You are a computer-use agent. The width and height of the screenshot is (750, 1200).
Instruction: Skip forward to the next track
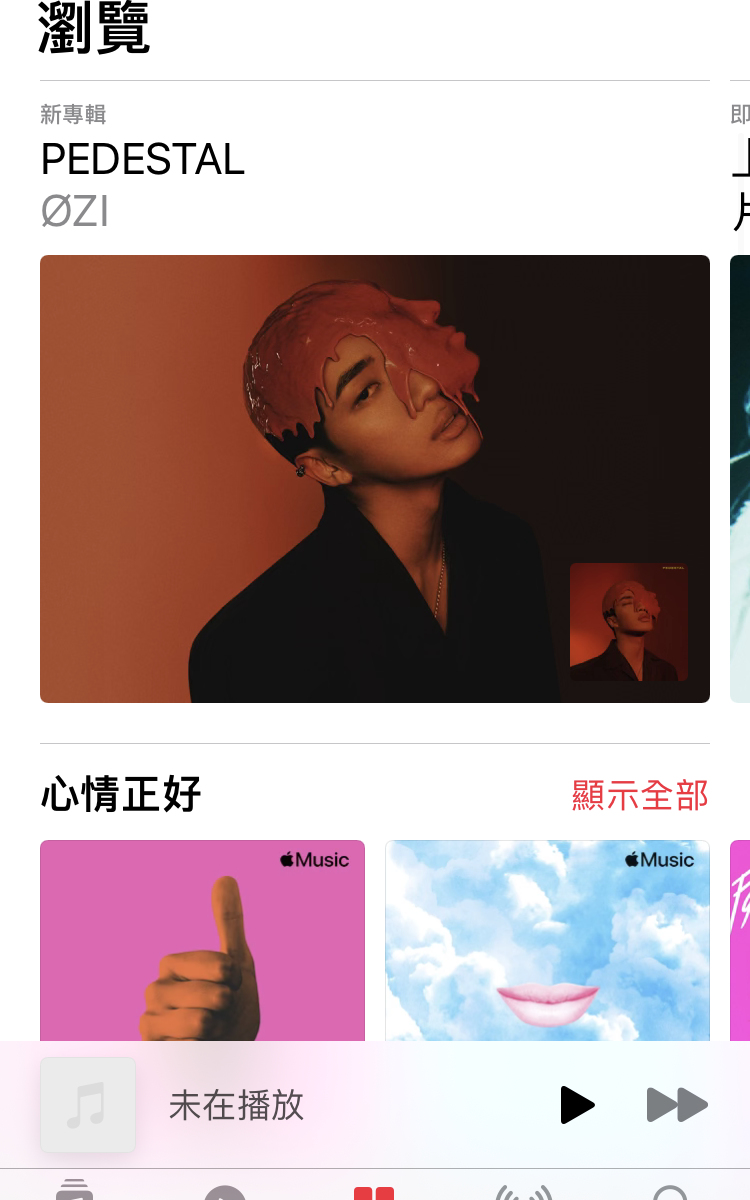click(677, 1105)
